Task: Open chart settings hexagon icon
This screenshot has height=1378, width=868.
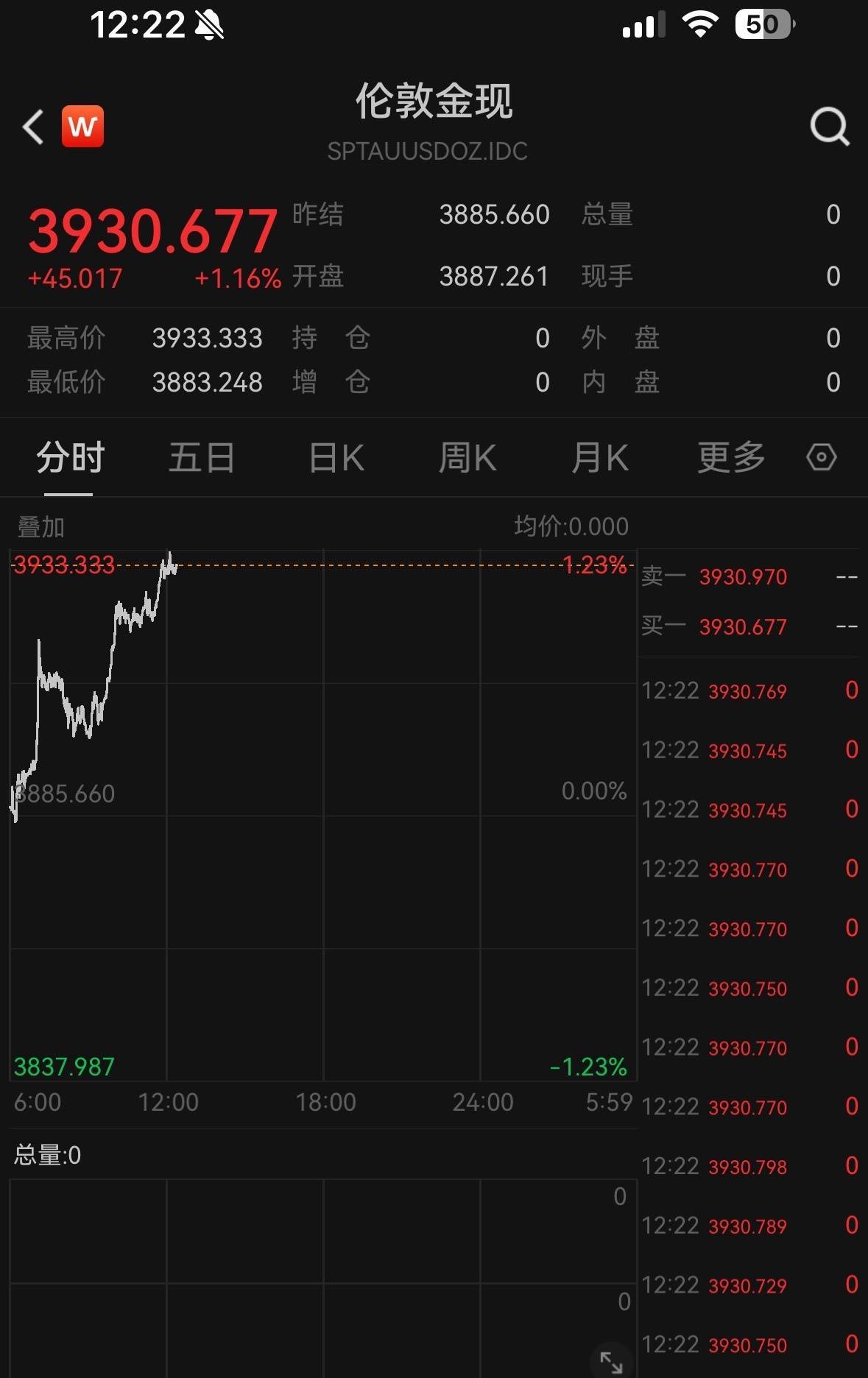Action: click(x=821, y=457)
